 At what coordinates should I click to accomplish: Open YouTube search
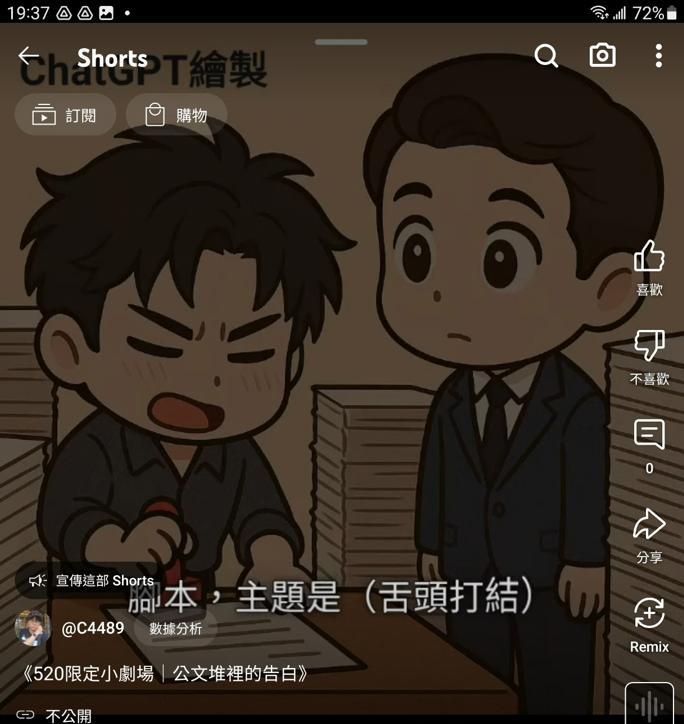click(x=546, y=56)
